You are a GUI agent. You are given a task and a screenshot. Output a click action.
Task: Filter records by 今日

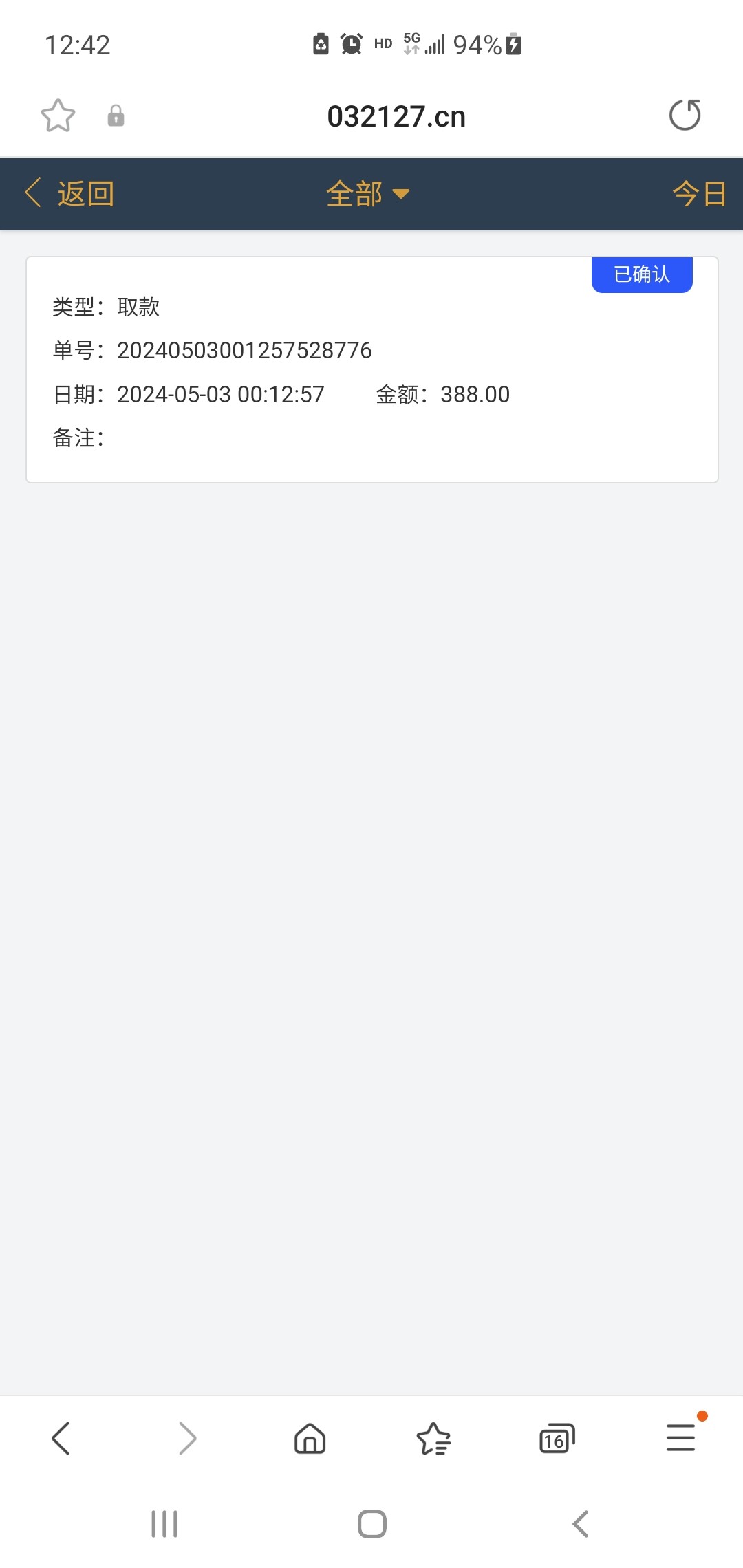click(x=699, y=194)
